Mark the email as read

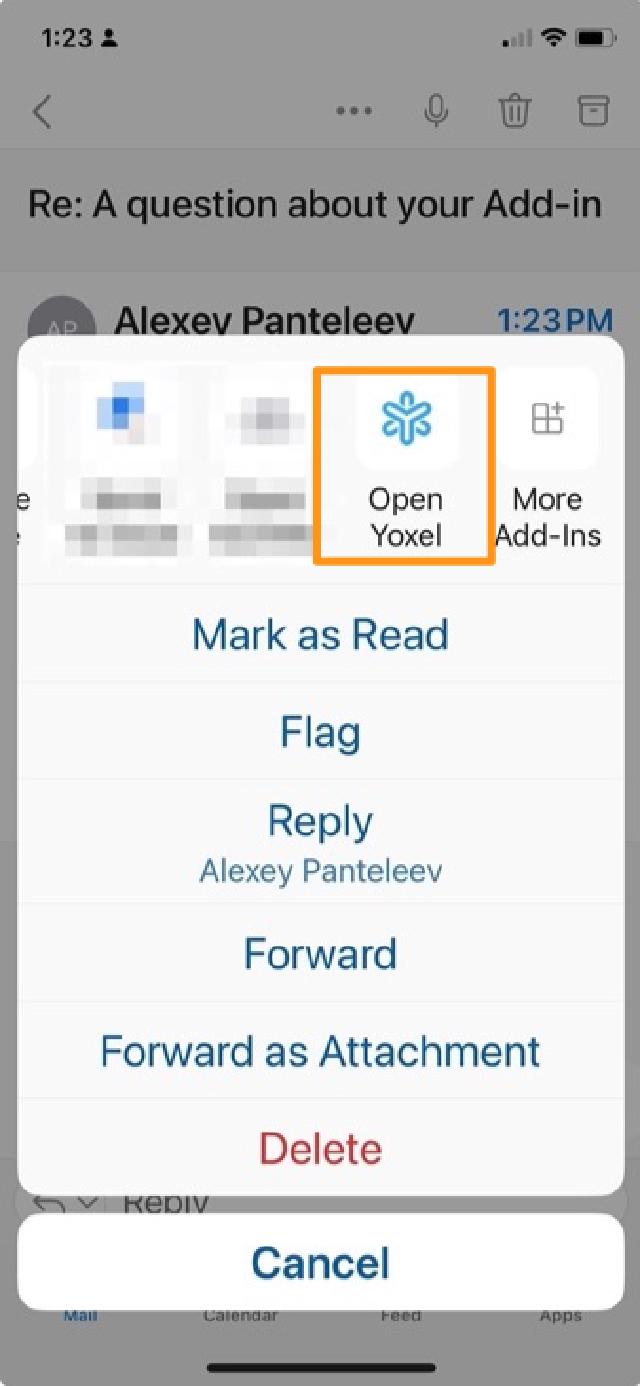(x=320, y=634)
